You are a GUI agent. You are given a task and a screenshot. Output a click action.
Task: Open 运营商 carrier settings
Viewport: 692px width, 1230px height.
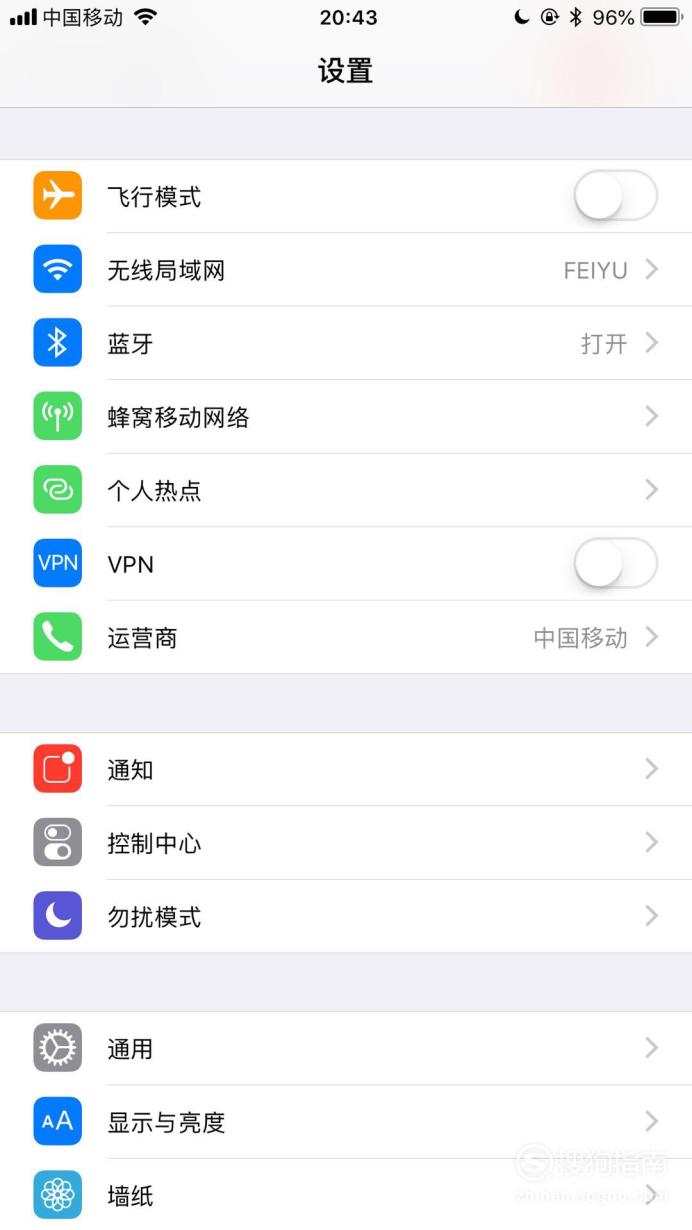(346, 637)
